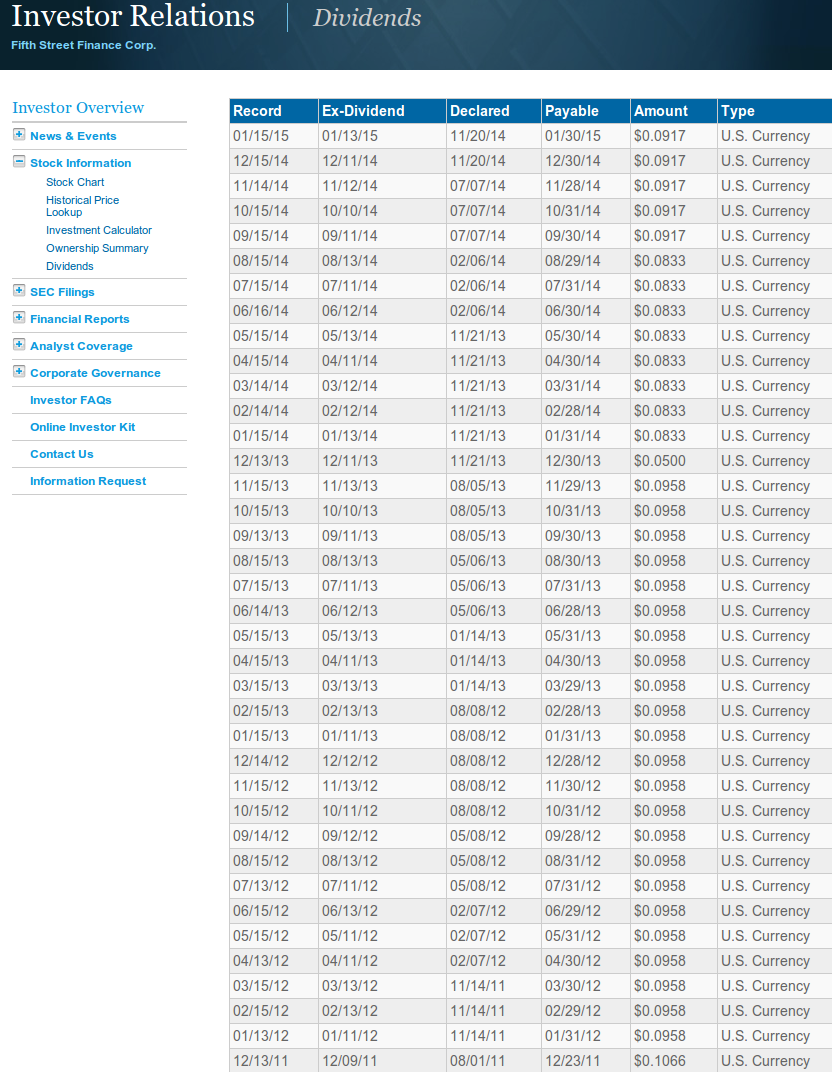Expand the Corporate Governance section
Viewport: 832px width, 1072px height.
19,372
